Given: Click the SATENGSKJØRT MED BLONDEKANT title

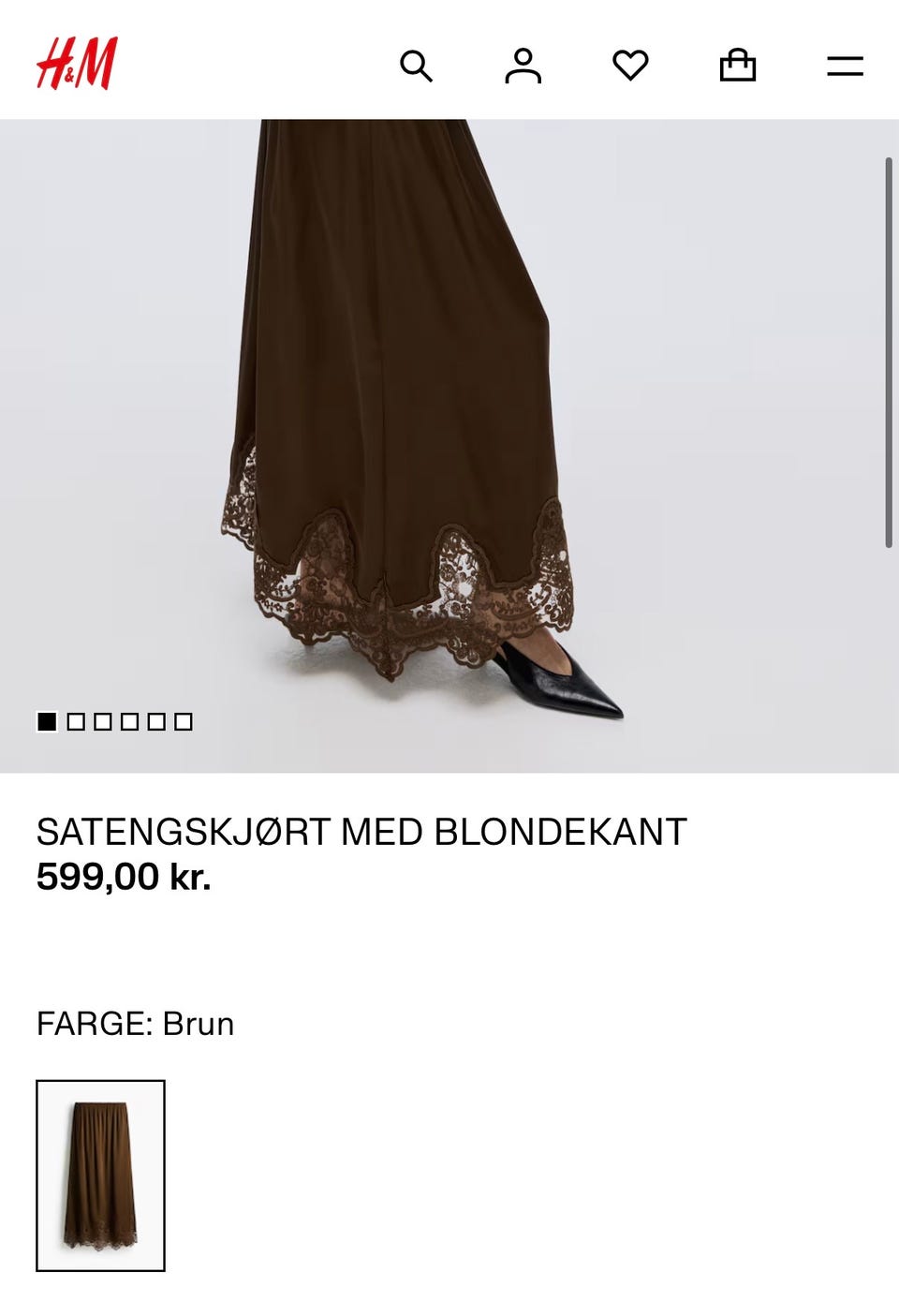Looking at the screenshot, I should pos(361,829).
